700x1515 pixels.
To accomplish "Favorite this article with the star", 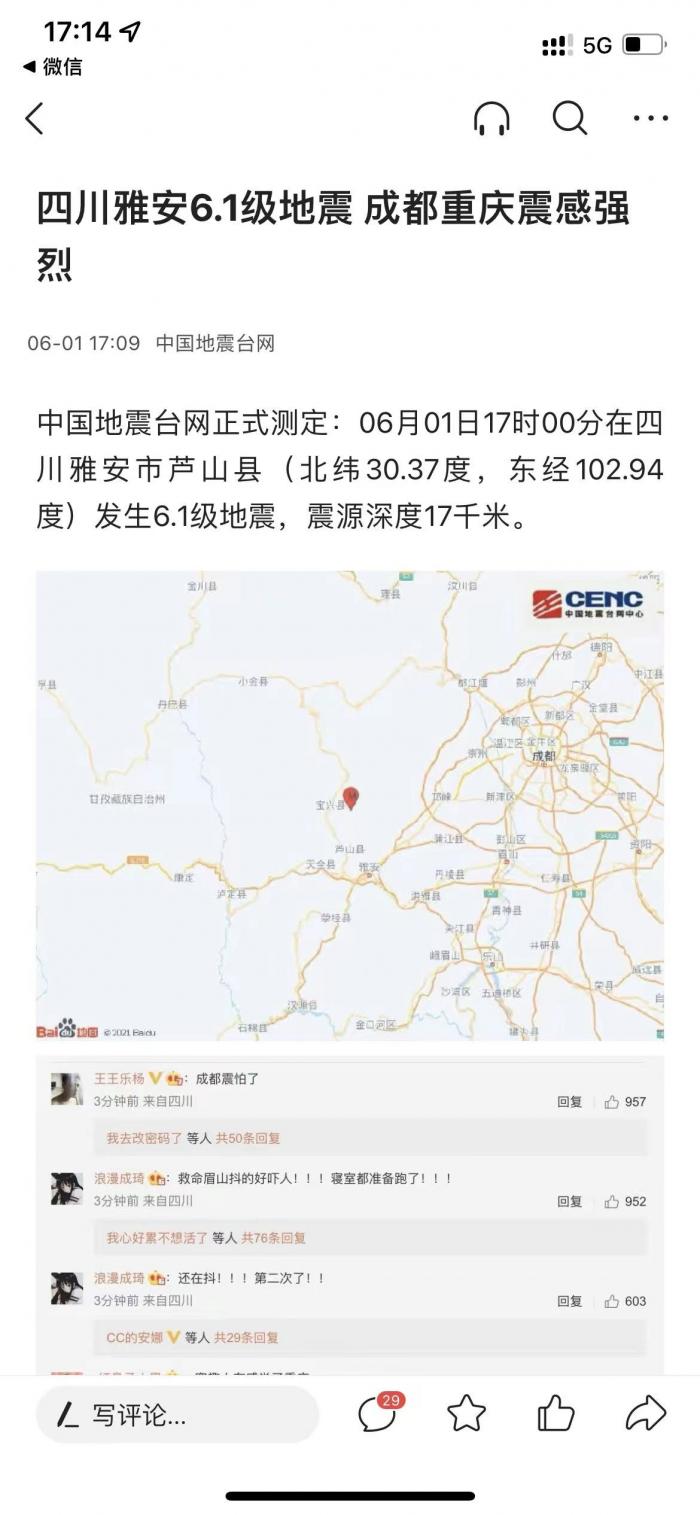I will click(466, 1413).
